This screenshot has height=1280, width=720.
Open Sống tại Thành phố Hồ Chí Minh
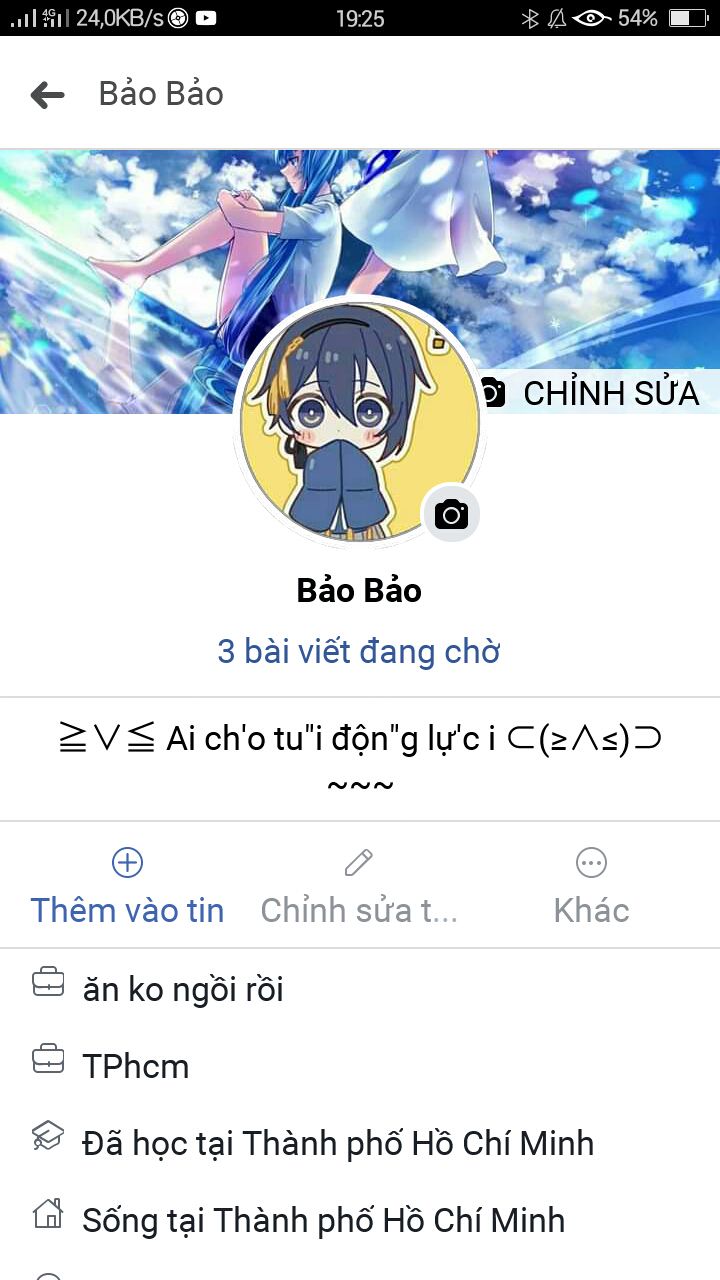[360, 1220]
